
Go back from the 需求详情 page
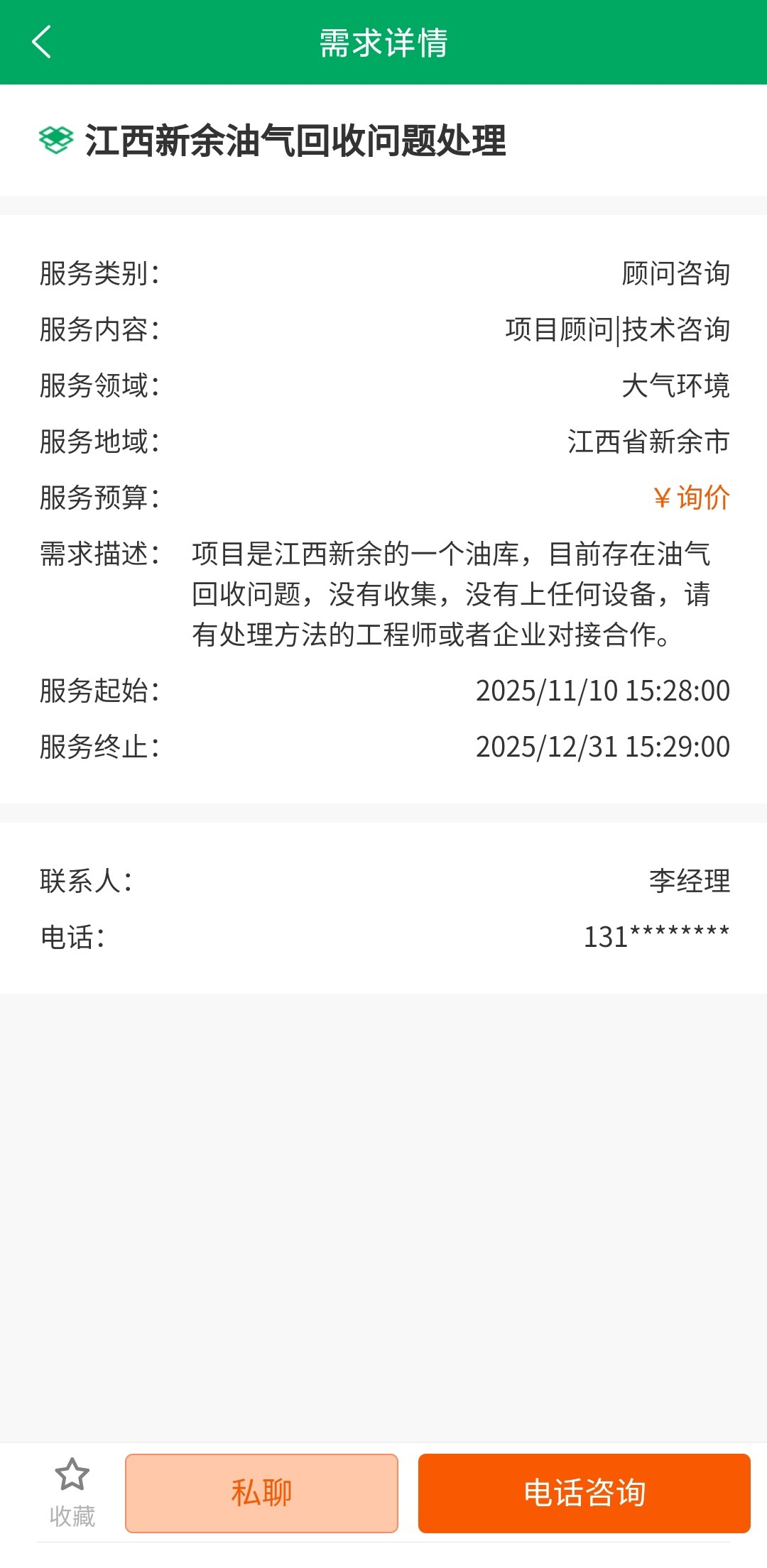click(41, 42)
